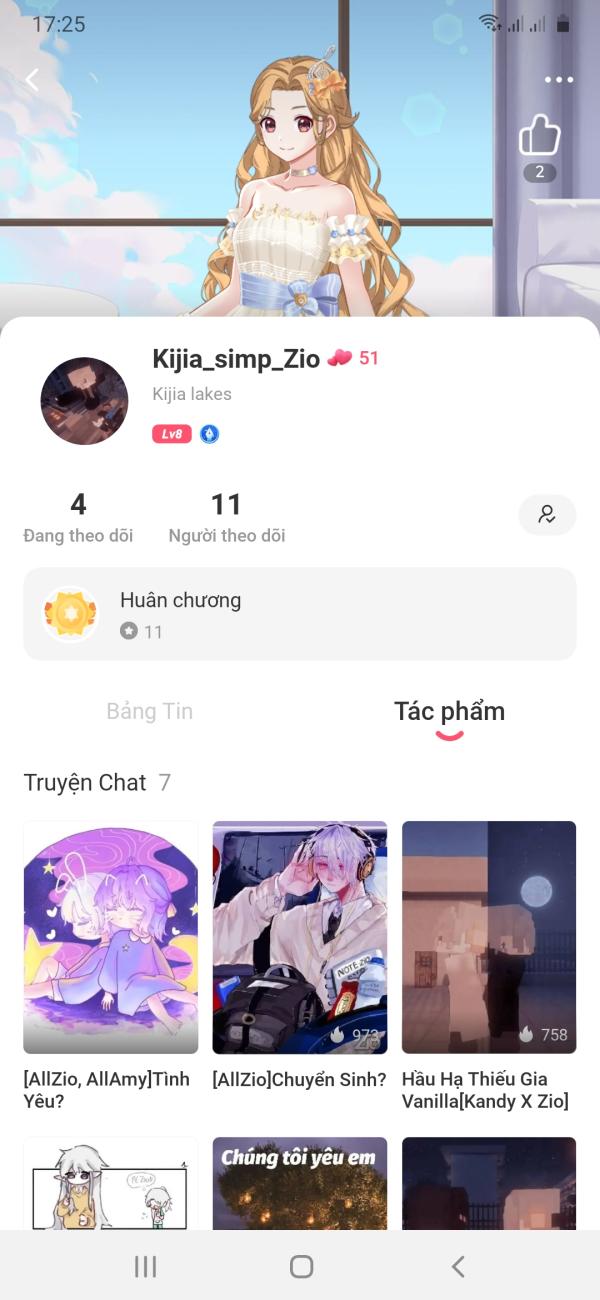Open the Kijia_simp_Zio profile avatar

[x=84, y=401]
